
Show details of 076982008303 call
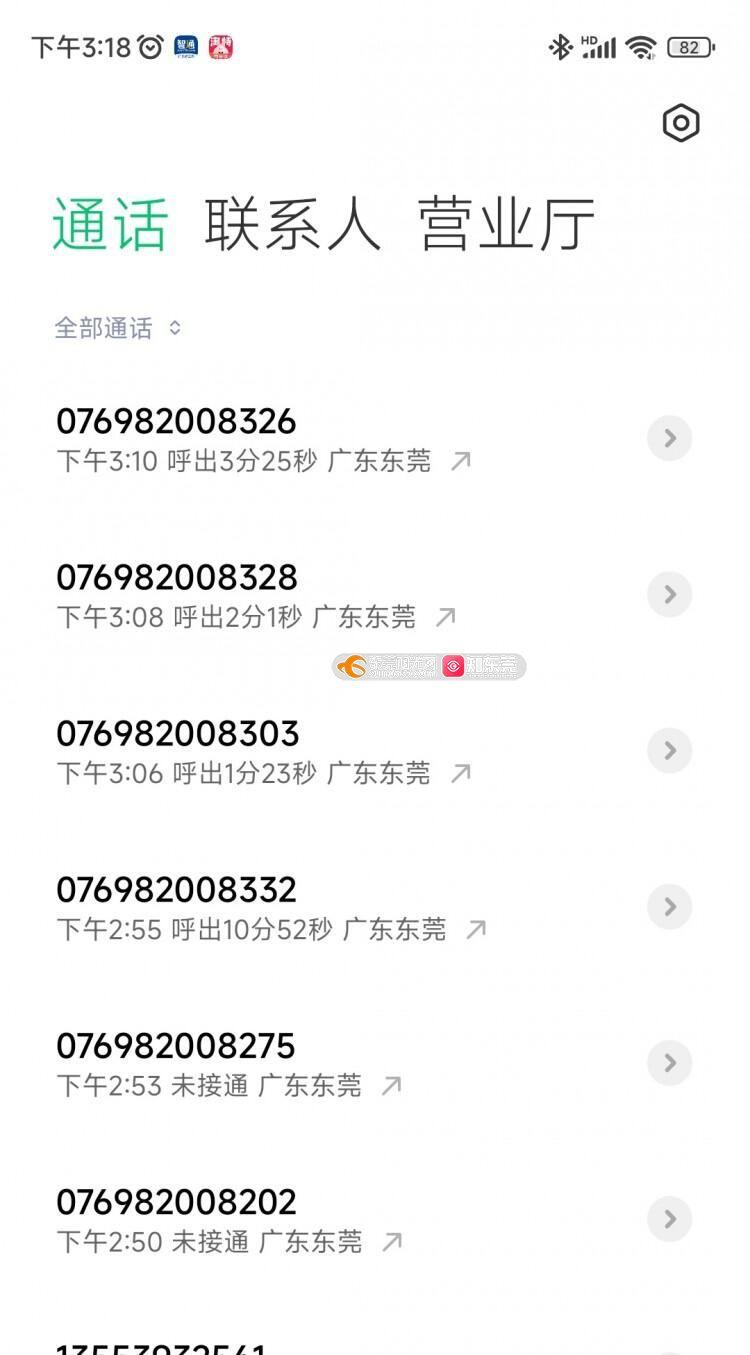(669, 750)
